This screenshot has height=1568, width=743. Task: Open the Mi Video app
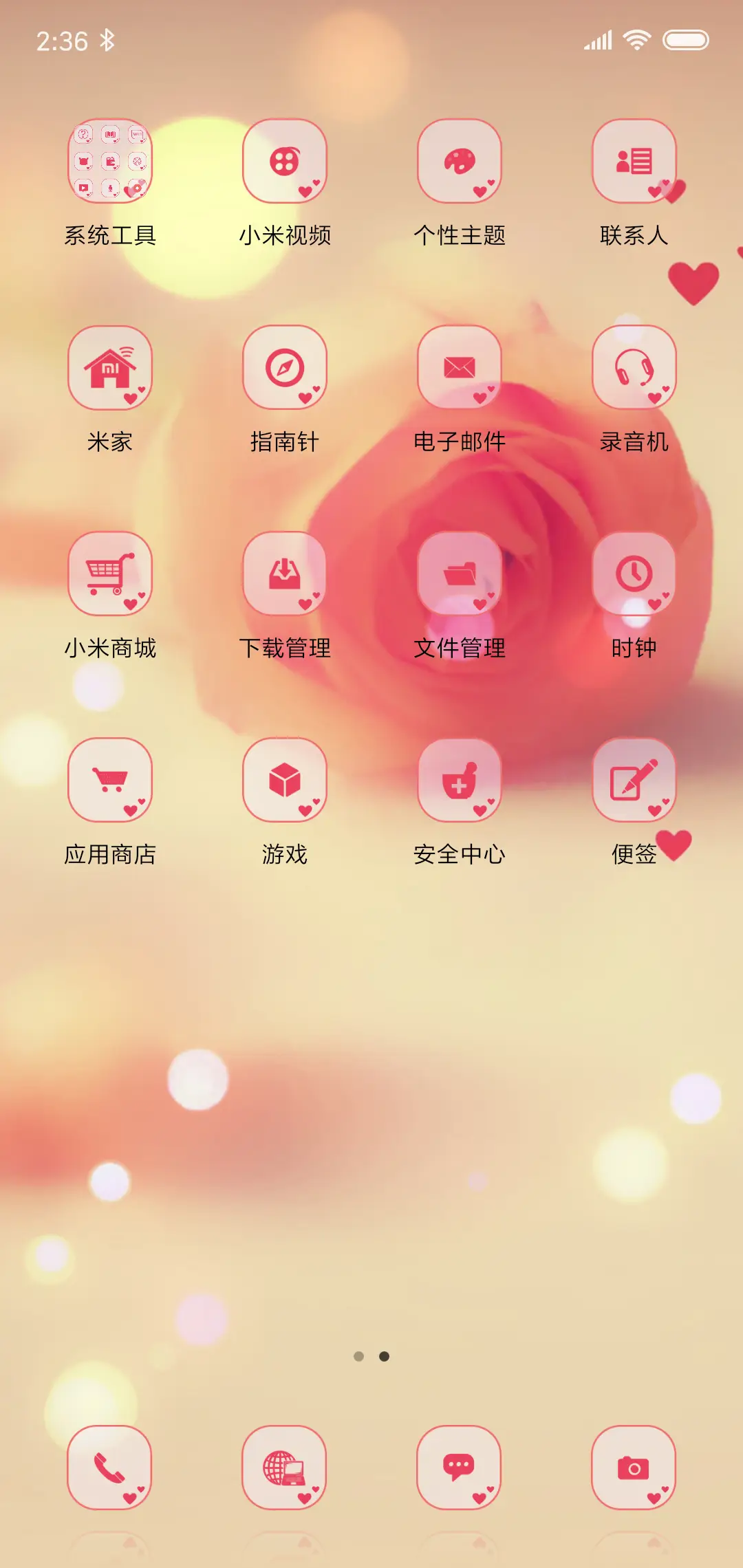point(284,163)
